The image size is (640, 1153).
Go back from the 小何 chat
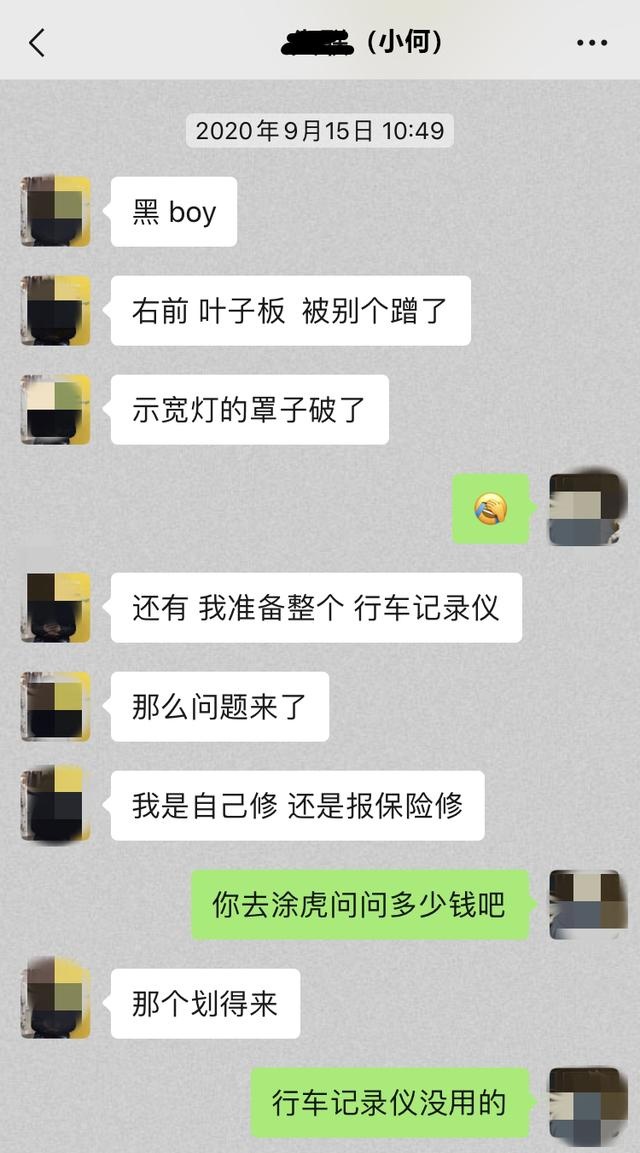37,42
